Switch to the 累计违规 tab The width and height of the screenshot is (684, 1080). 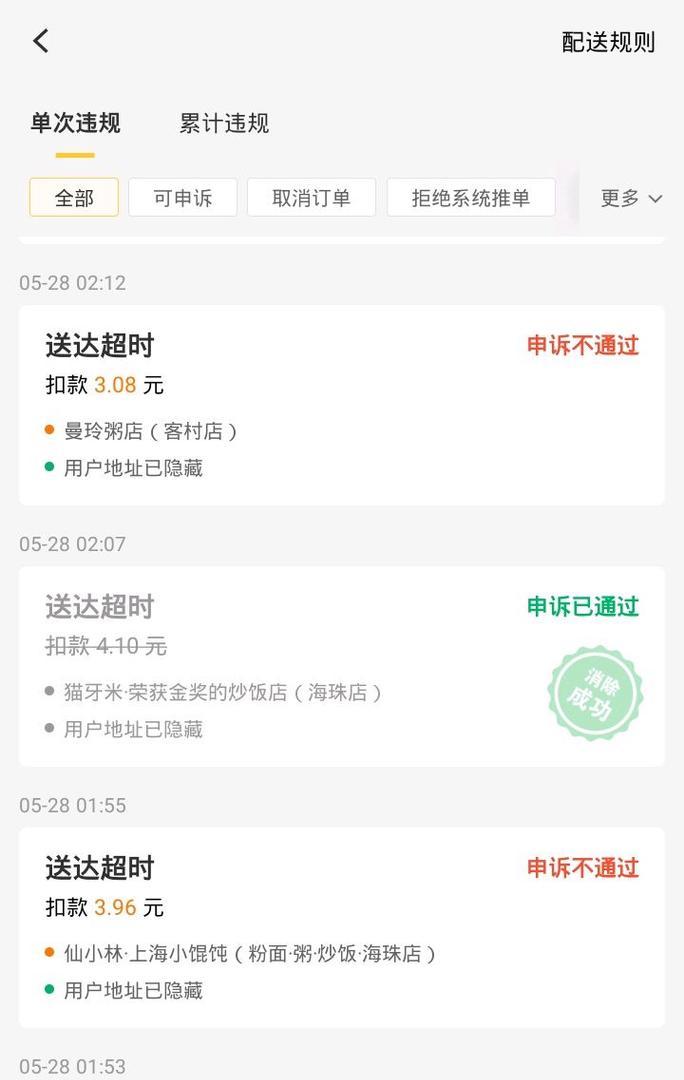click(224, 124)
